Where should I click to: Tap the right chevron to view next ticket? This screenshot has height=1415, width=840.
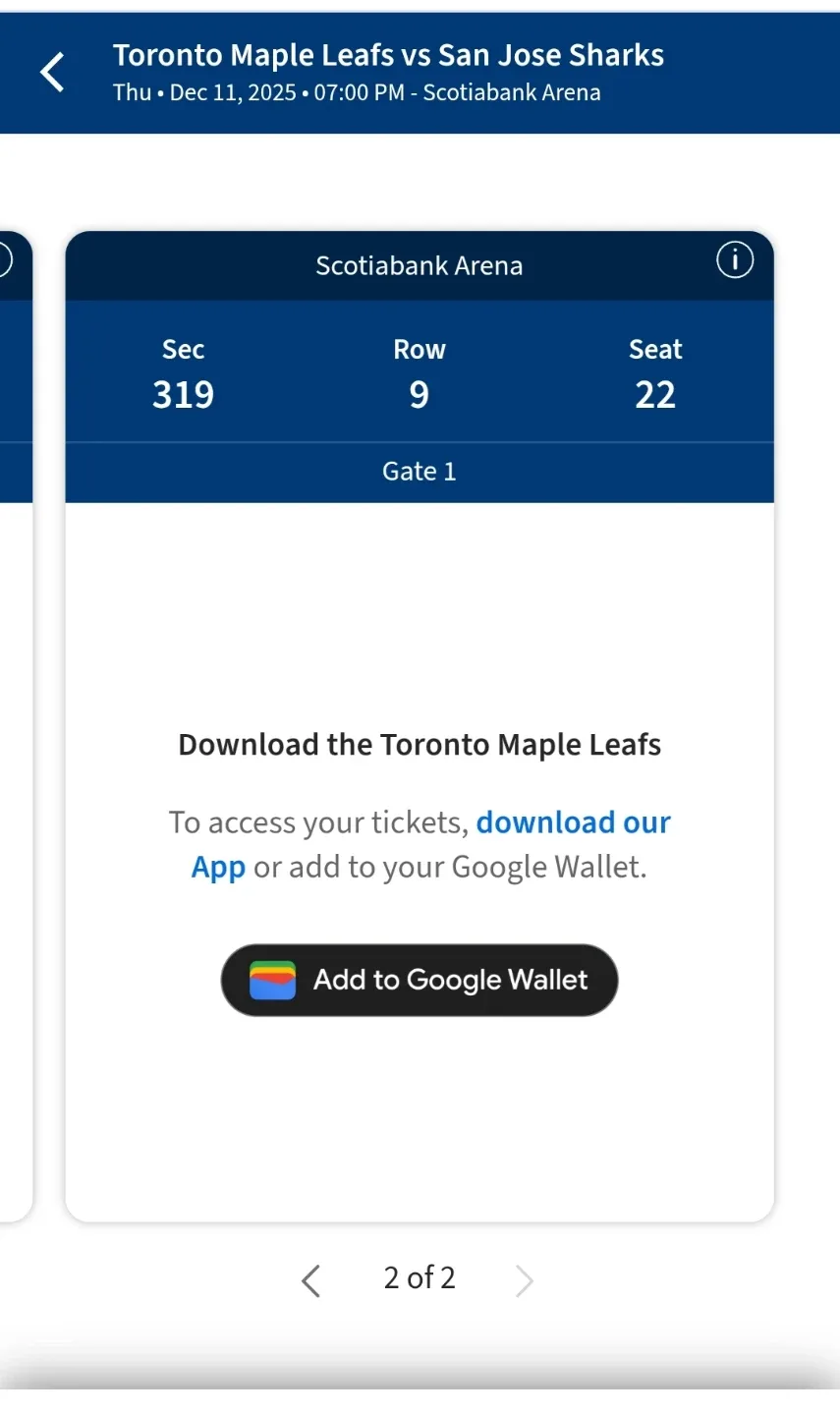pos(524,1280)
